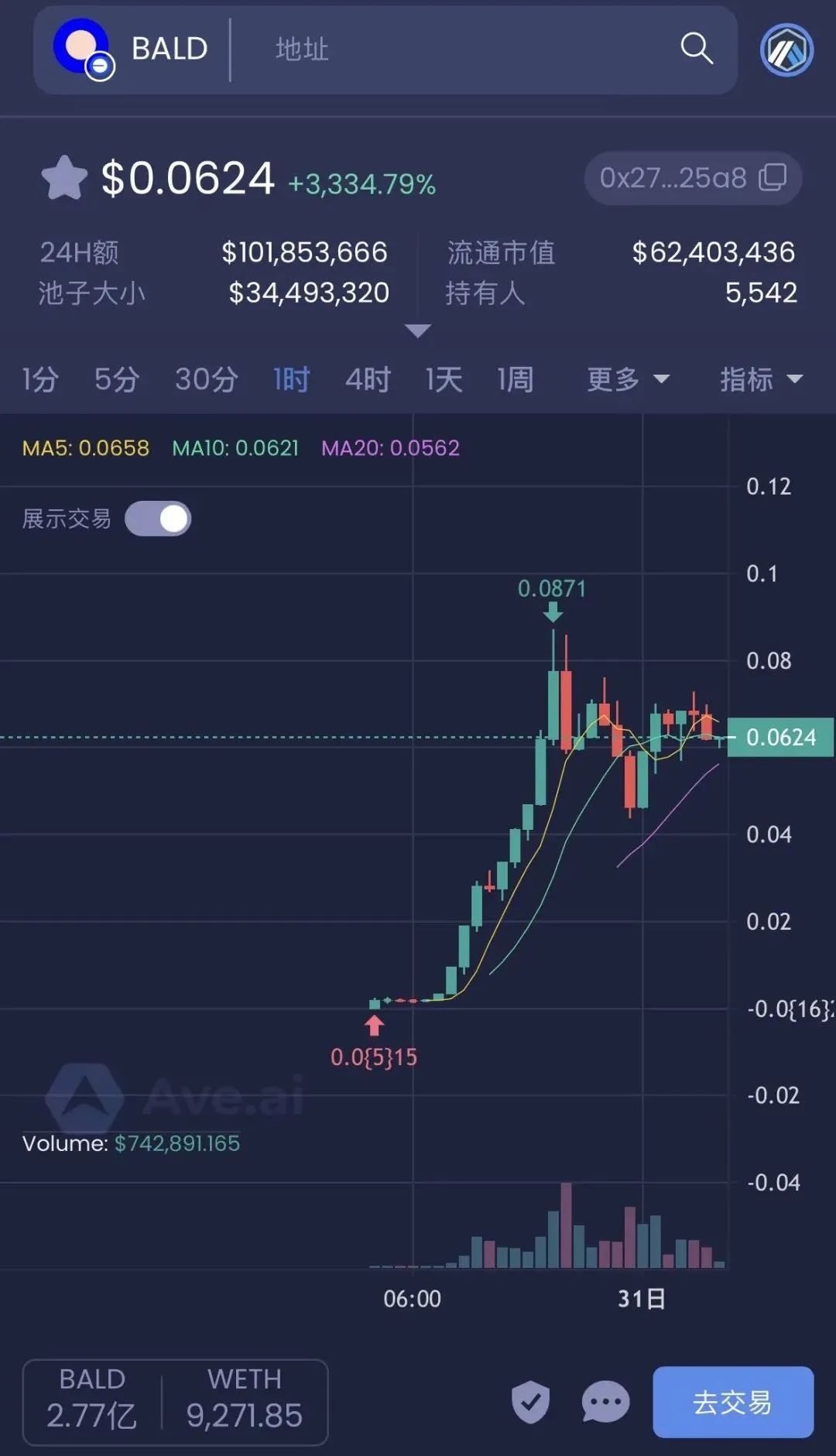Image resolution: width=836 pixels, height=1456 pixels.
Task: Switch chart to 1天 timeframe
Action: tap(442, 379)
